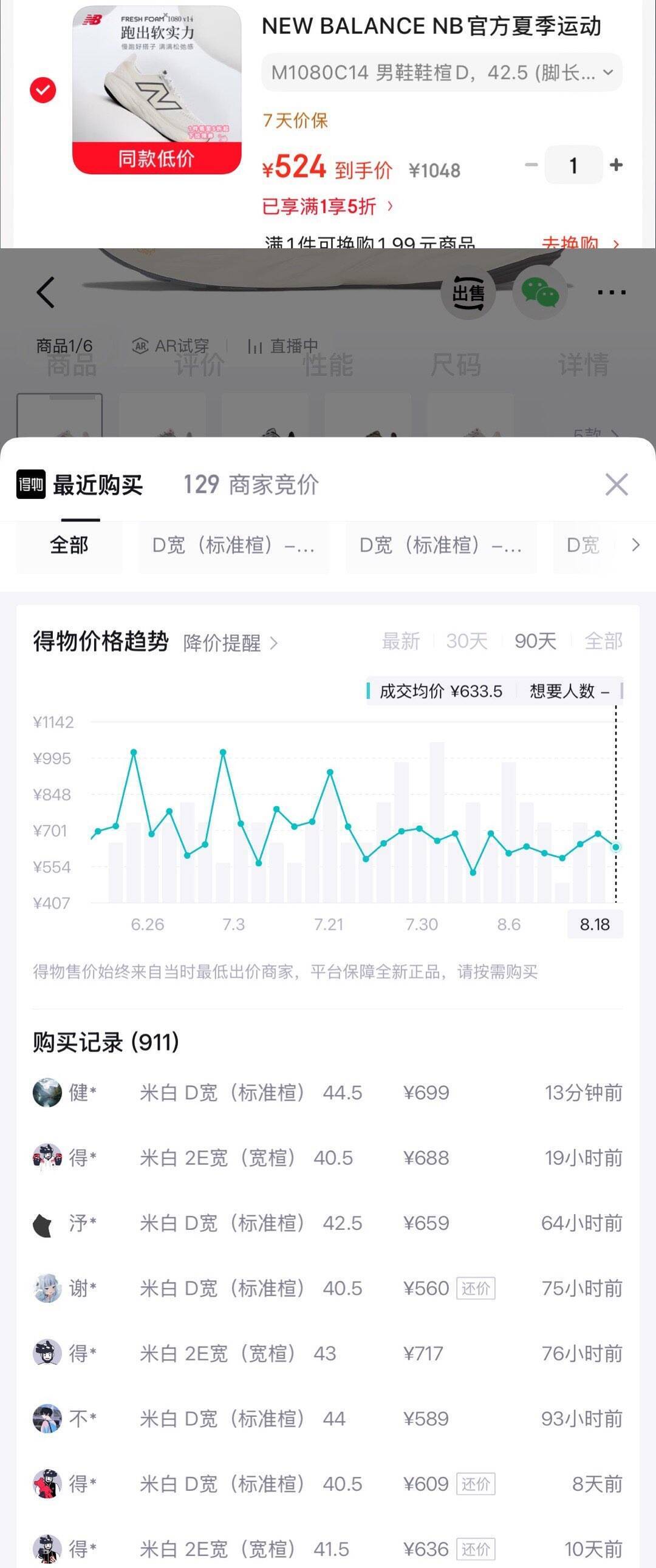The height and width of the screenshot is (1568, 656).
Task: Expand more size options with the chevron
Action: (x=635, y=545)
